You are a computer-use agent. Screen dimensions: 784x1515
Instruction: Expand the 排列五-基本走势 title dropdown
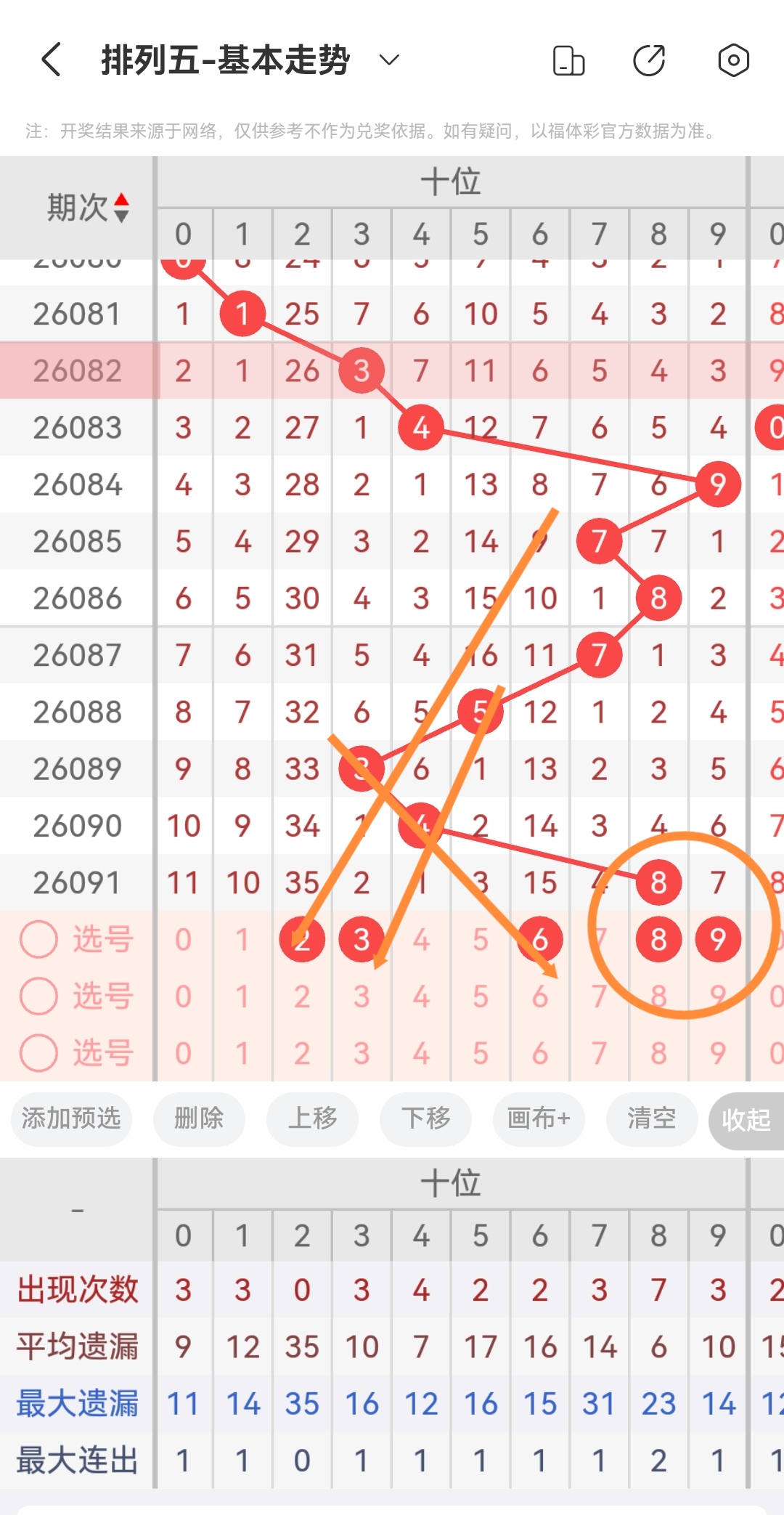[389, 60]
